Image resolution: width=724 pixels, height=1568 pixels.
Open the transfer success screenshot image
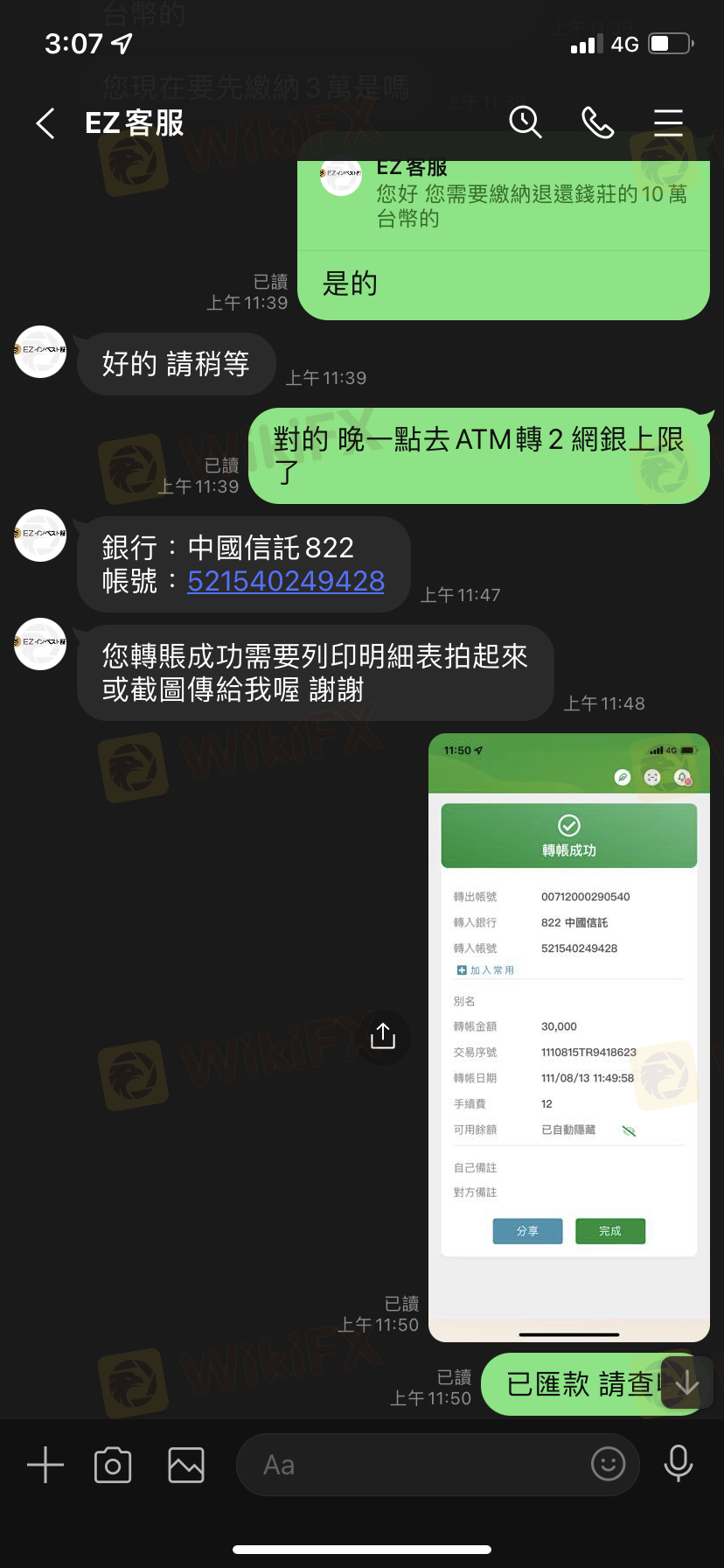pos(568,1036)
